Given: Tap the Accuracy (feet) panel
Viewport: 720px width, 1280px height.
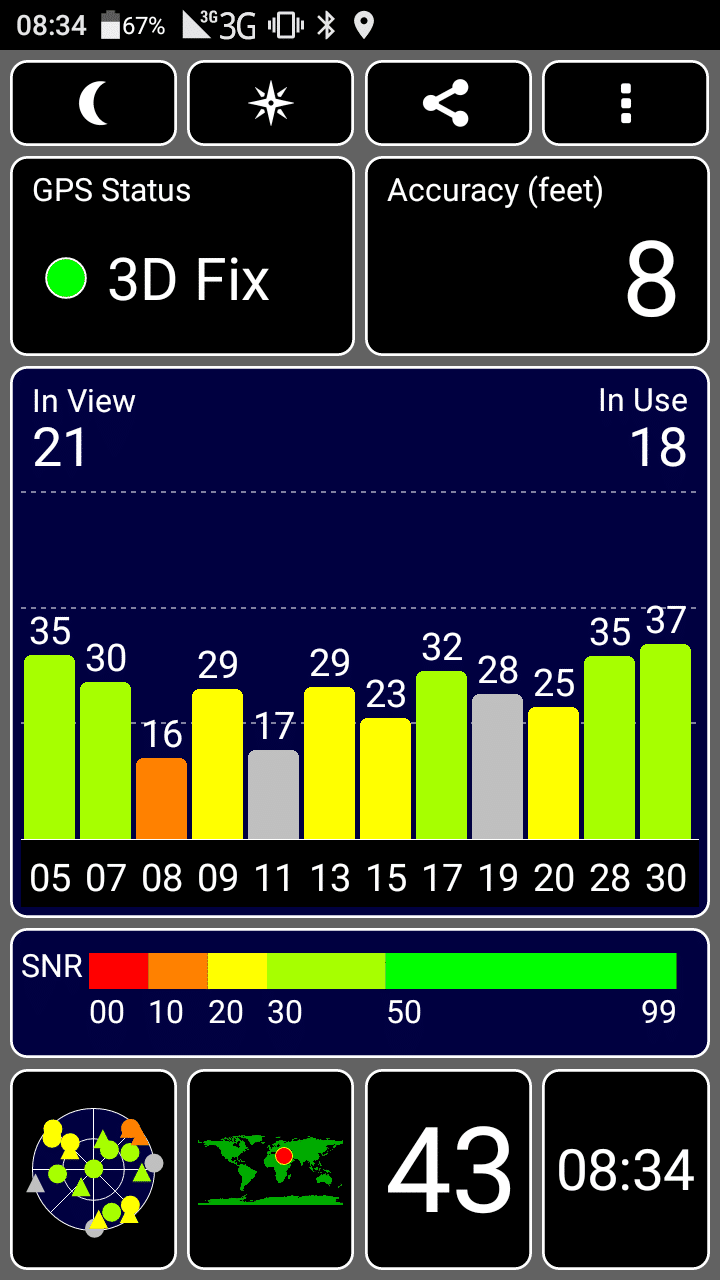Looking at the screenshot, I should tap(537, 256).
